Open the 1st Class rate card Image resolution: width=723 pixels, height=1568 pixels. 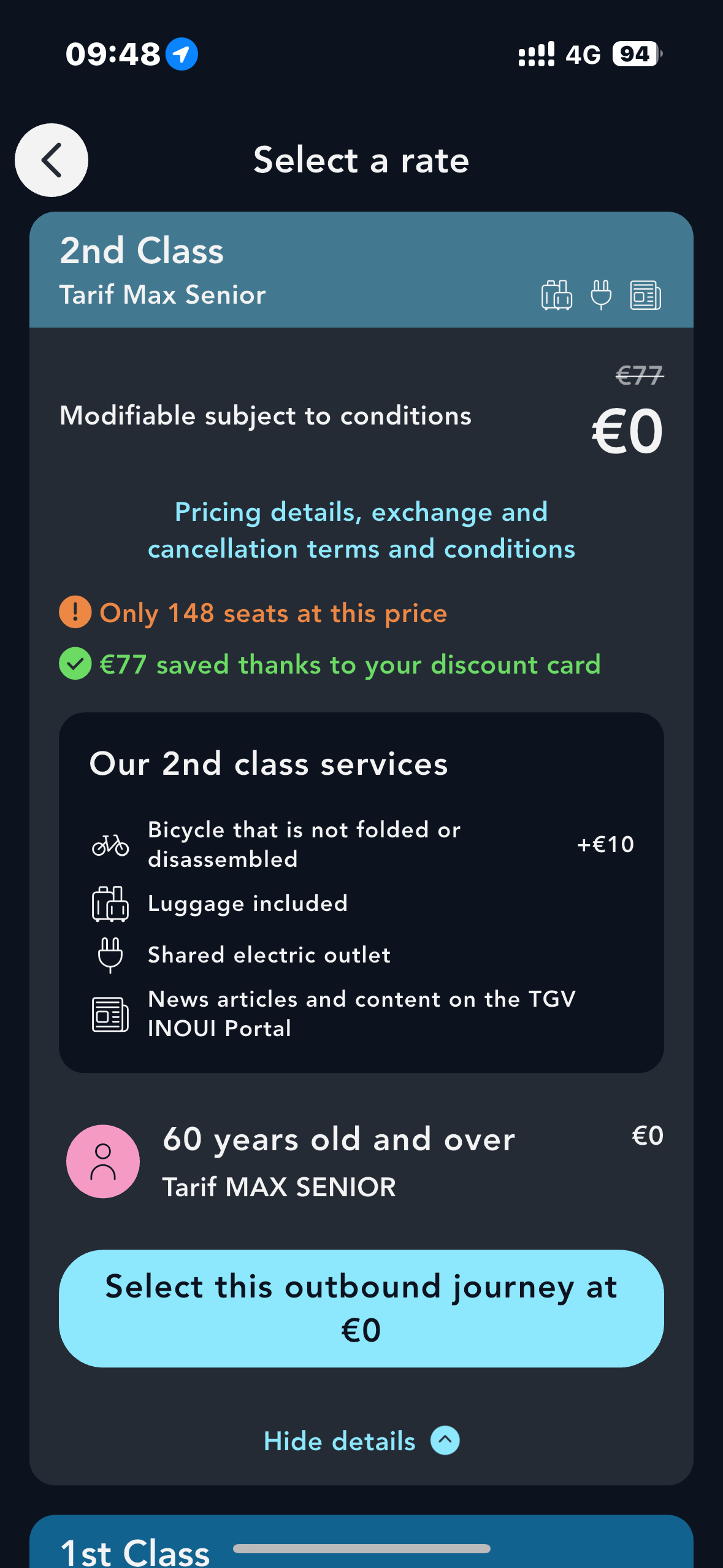[x=135, y=1549]
